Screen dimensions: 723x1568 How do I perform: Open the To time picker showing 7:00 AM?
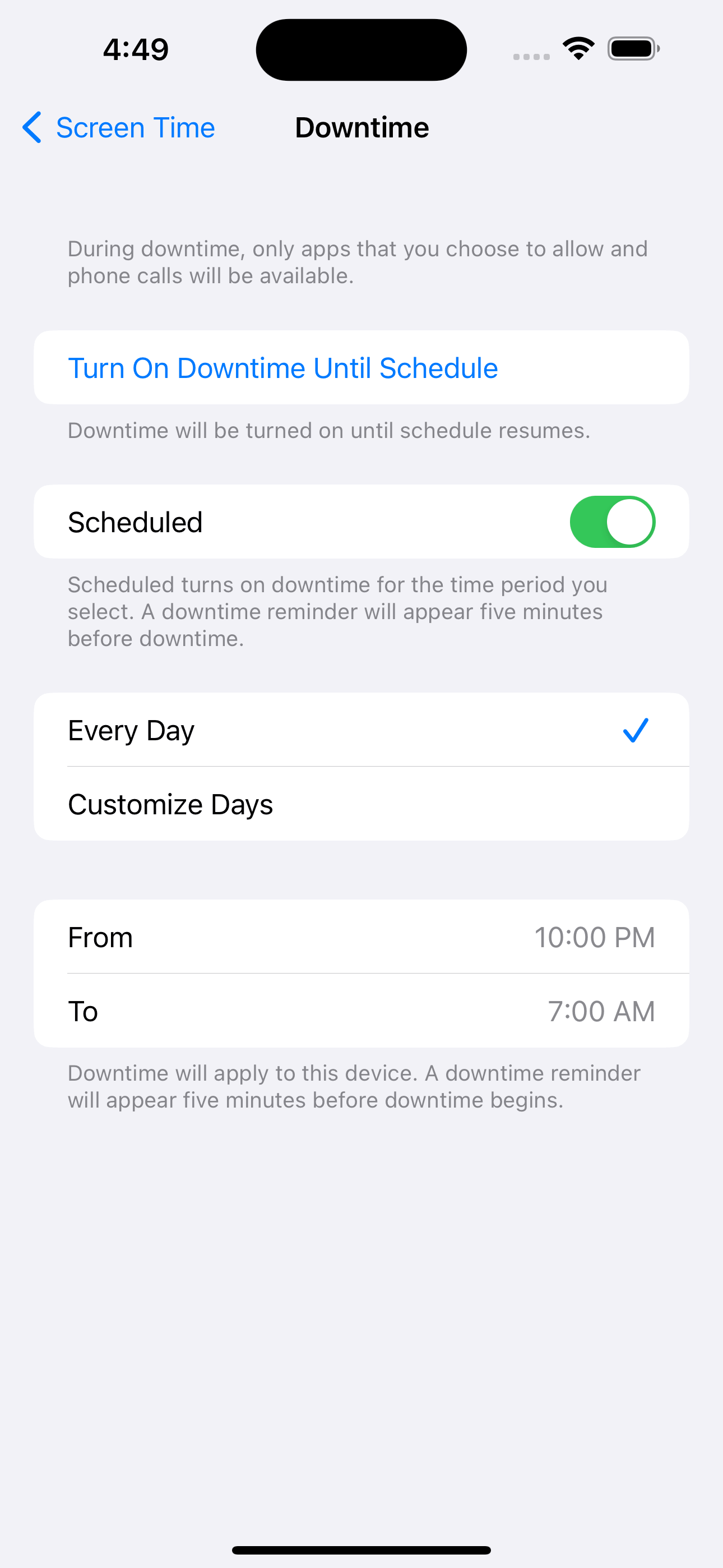361,1010
